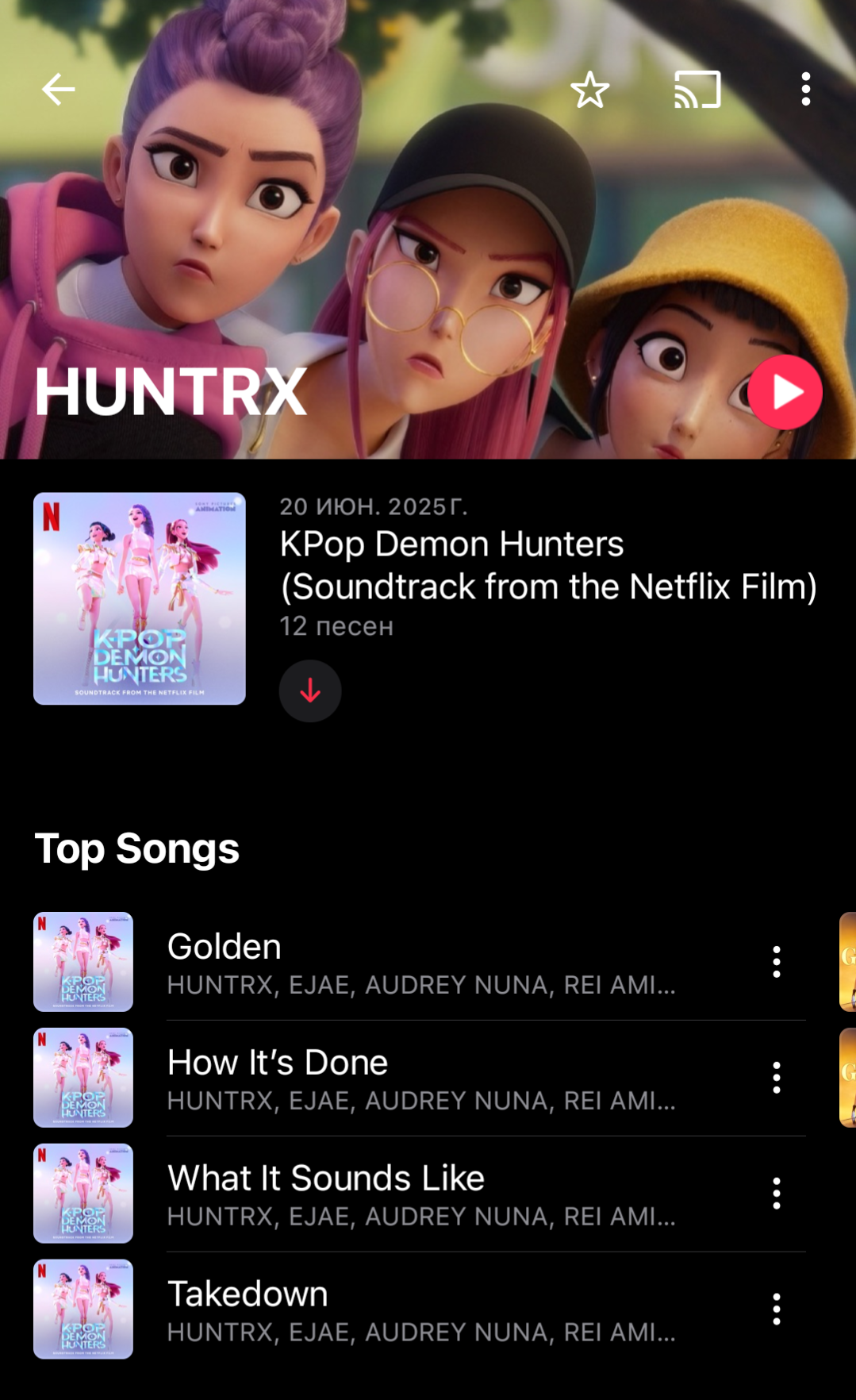This screenshot has height=1400, width=856.
Task: Play the song How It's Done
Action: [x=420, y=1078]
